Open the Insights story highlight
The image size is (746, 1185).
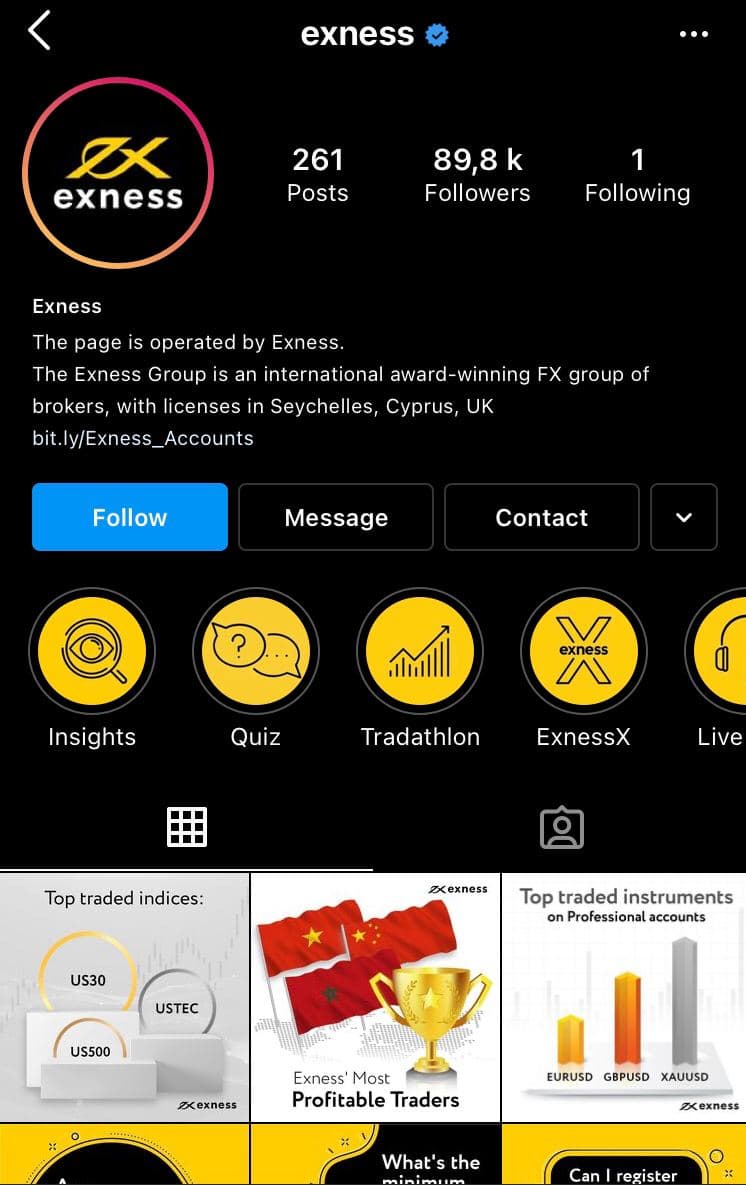[92, 651]
